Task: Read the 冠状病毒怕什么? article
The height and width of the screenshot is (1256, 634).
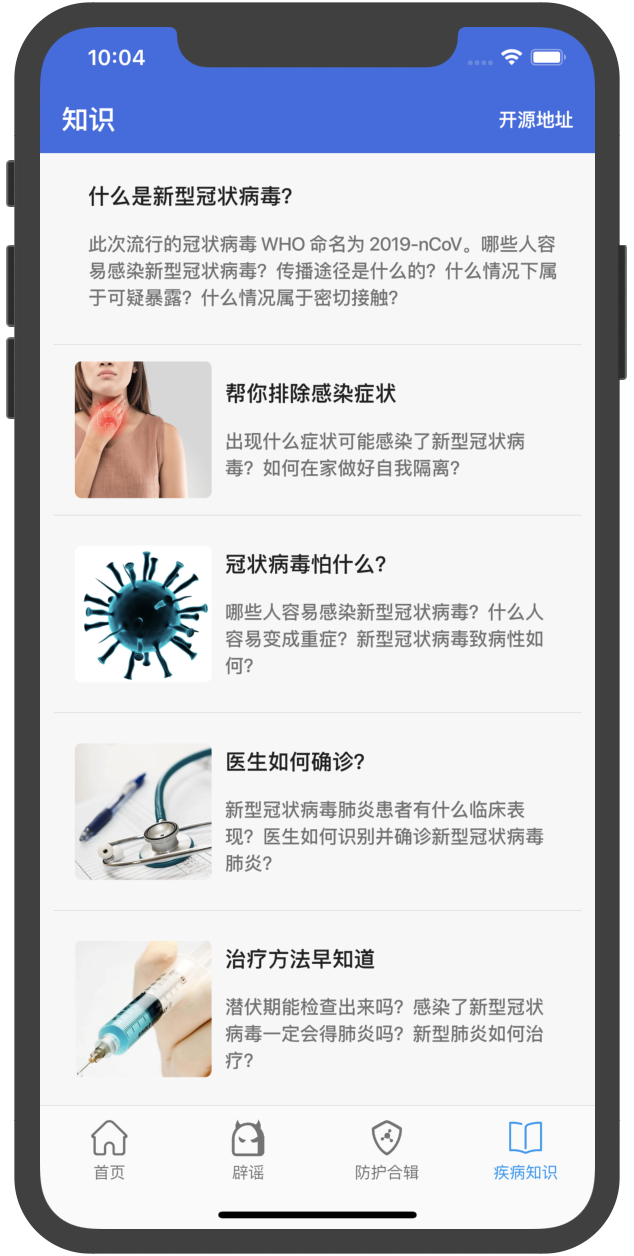Action: pos(306,564)
